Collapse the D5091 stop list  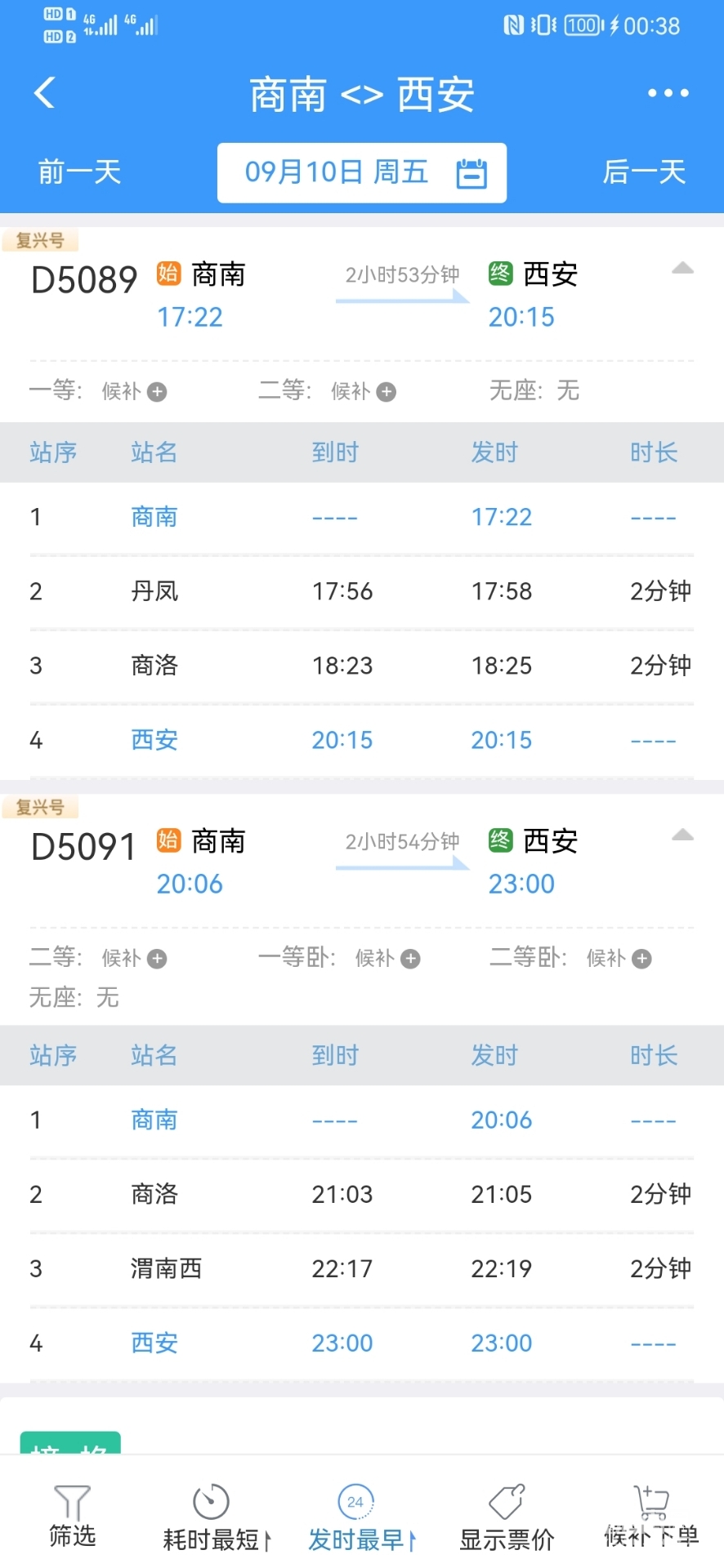pos(682,835)
